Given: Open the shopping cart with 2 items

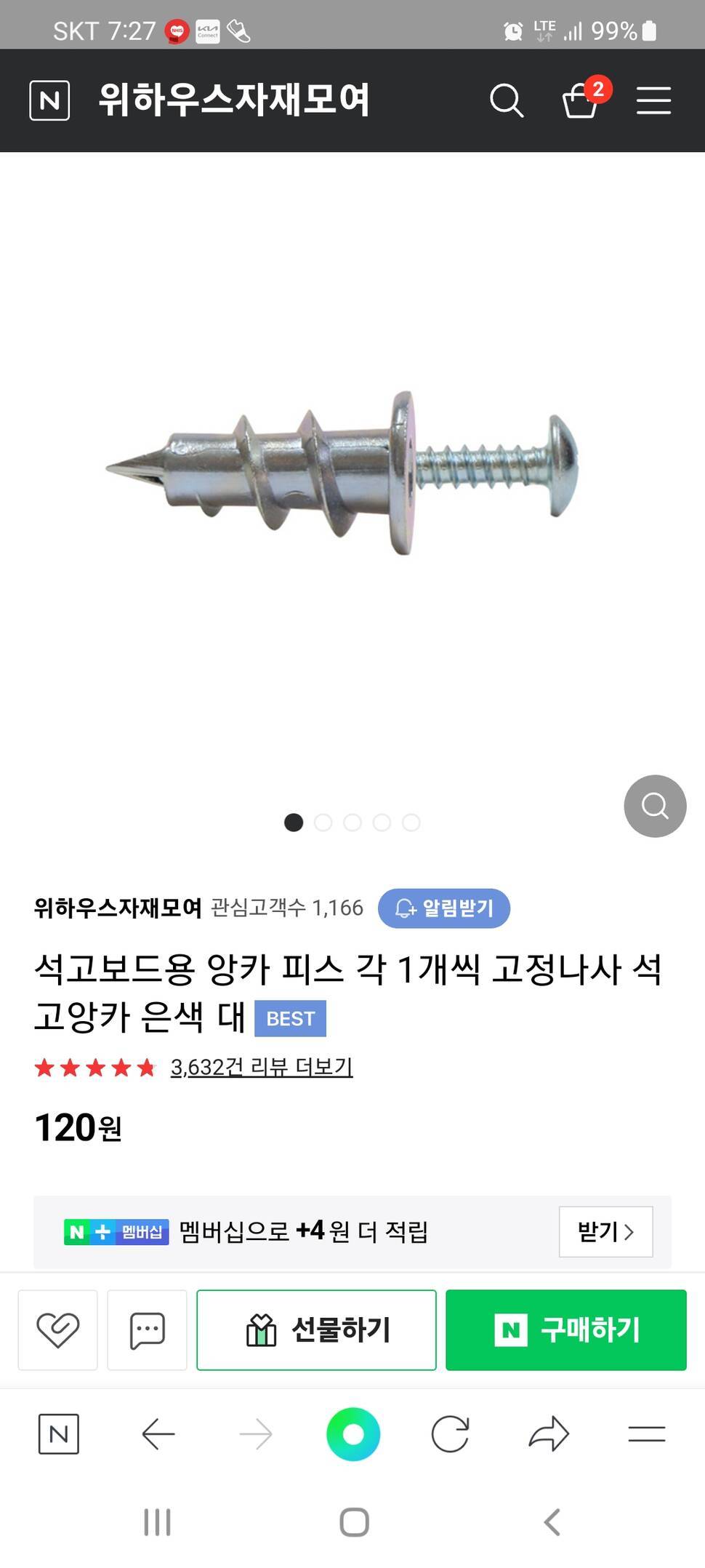Looking at the screenshot, I should 581,100.
